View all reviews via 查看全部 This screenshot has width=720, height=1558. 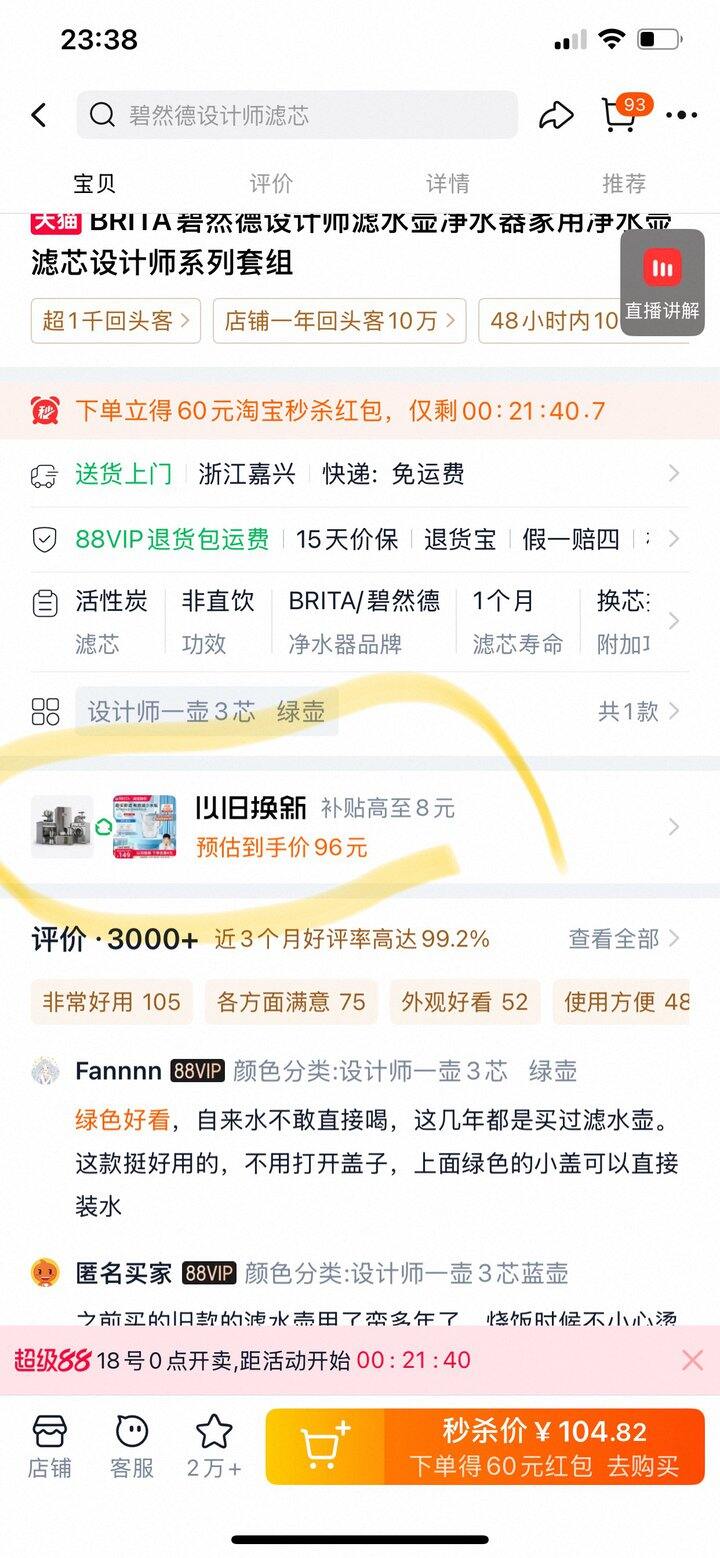624,939
